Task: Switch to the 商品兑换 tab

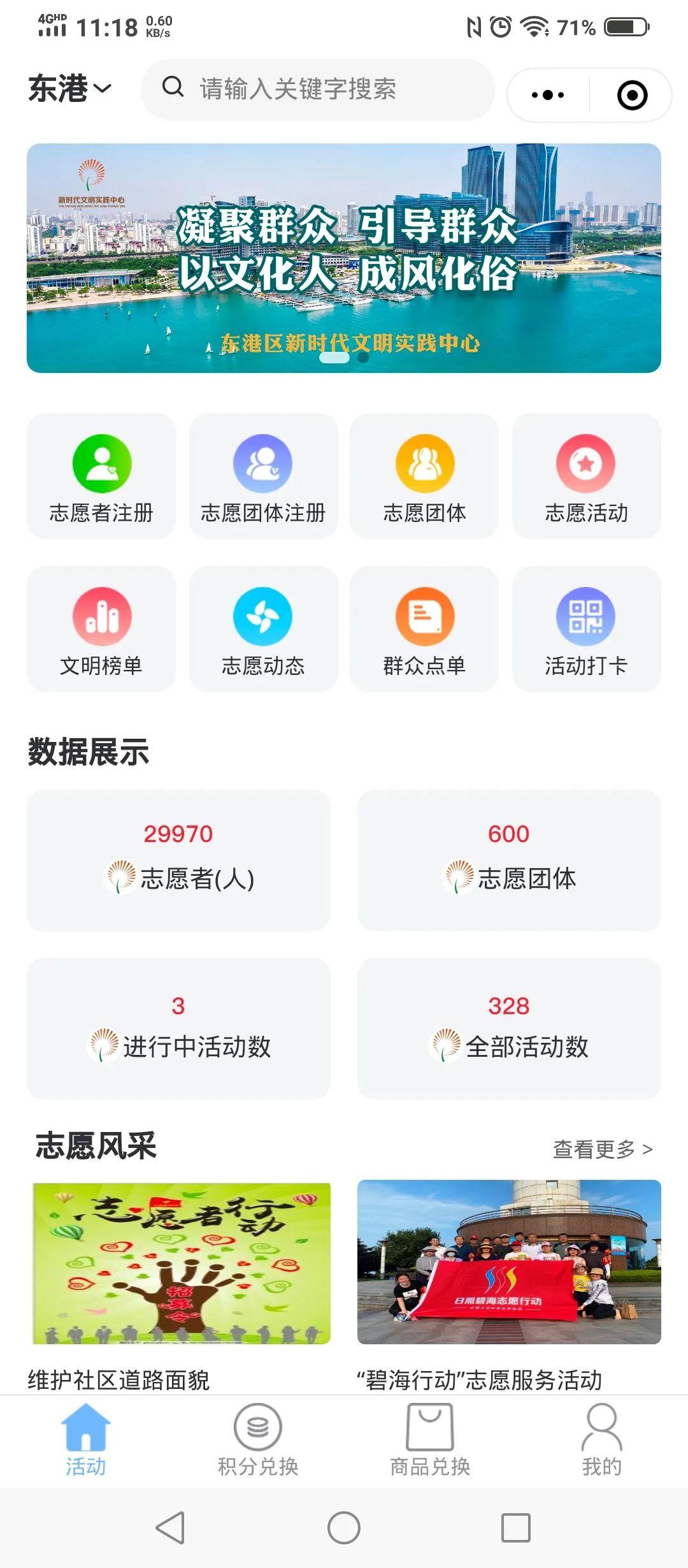Action: (x=430, y=1440)
